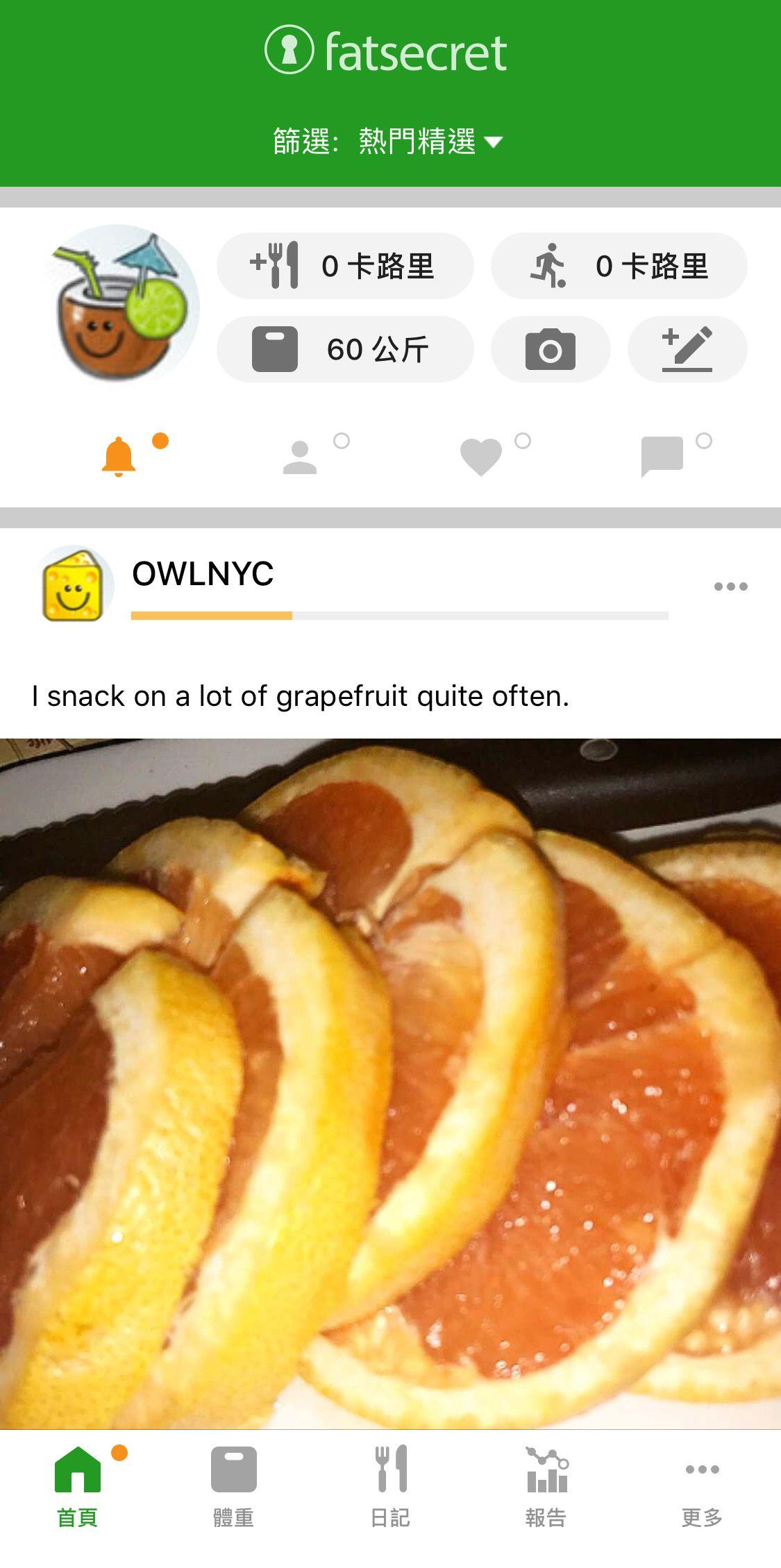Write a new journal post with the pencil button
This screenshot has width=781, height=1568.
coord(687,349)
